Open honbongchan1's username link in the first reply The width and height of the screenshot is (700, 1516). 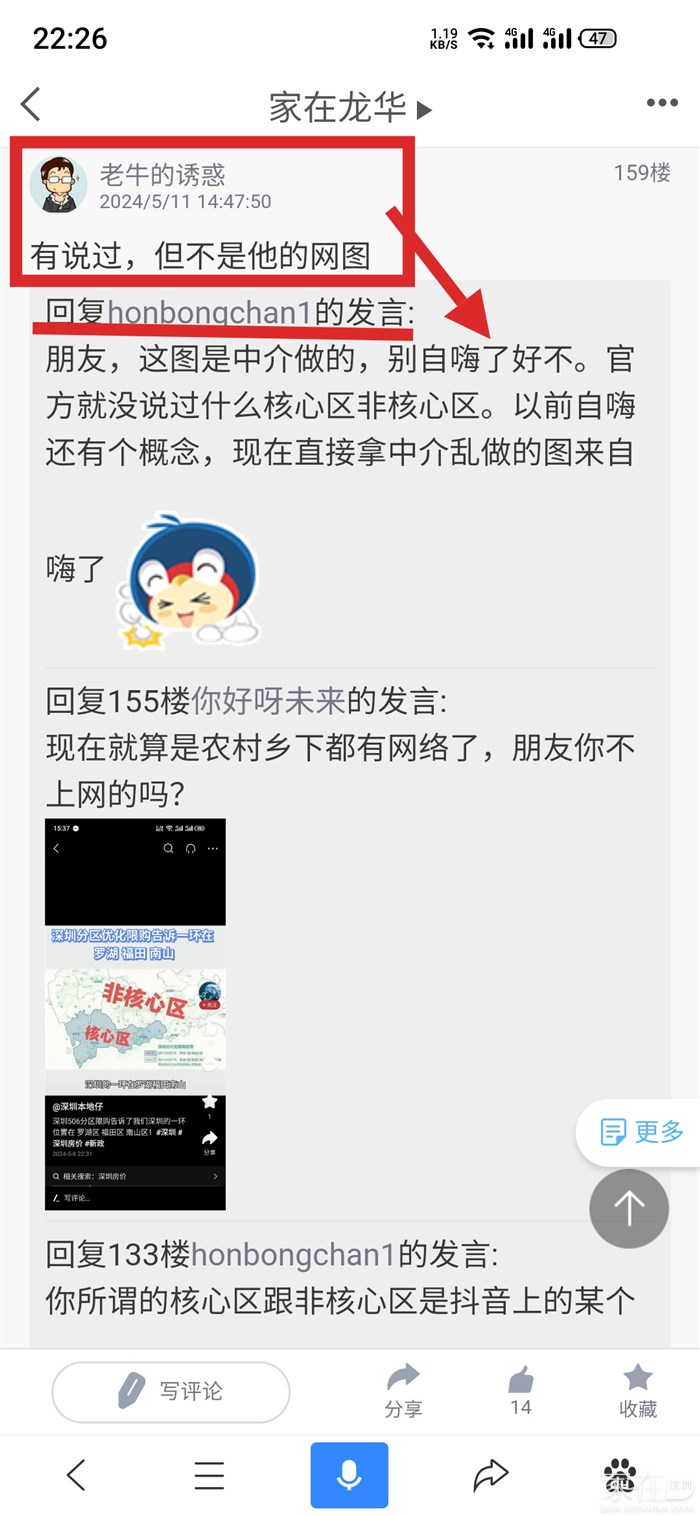[210, 312]
